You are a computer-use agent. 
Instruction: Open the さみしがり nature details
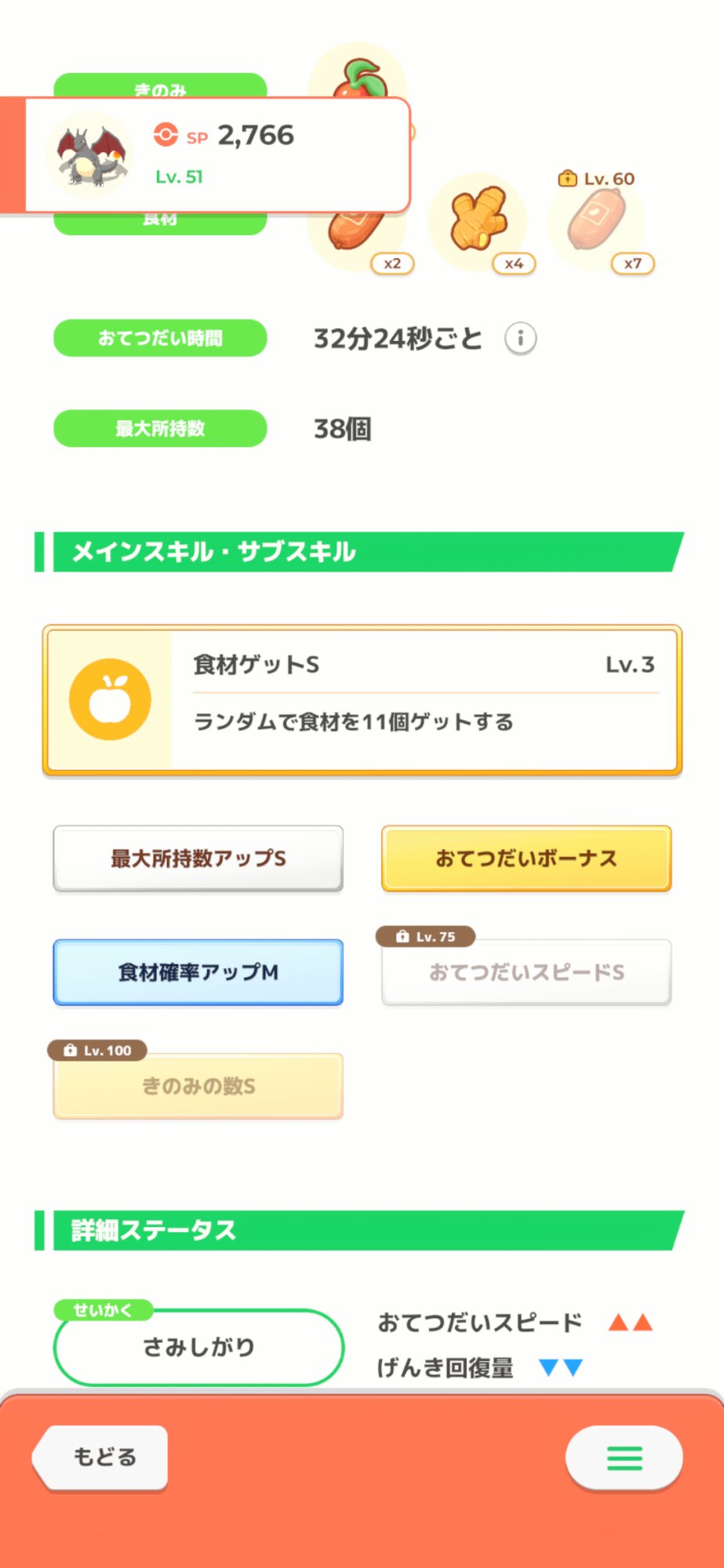click(198, 1347)
